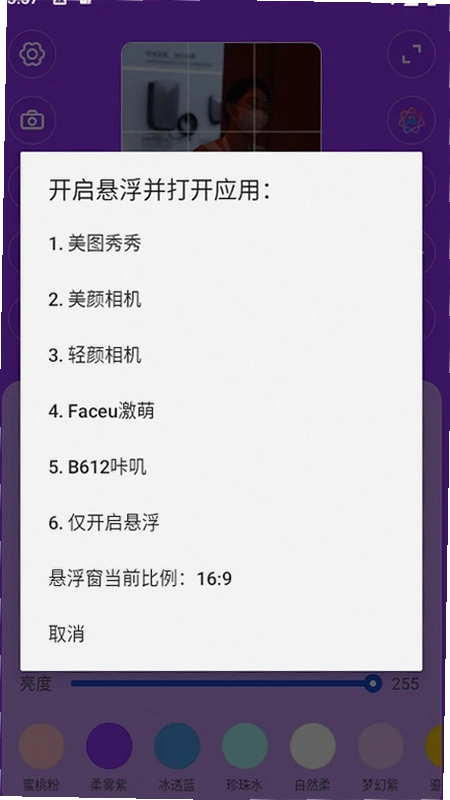Select option 1 美图秀秀

point(221,244)
